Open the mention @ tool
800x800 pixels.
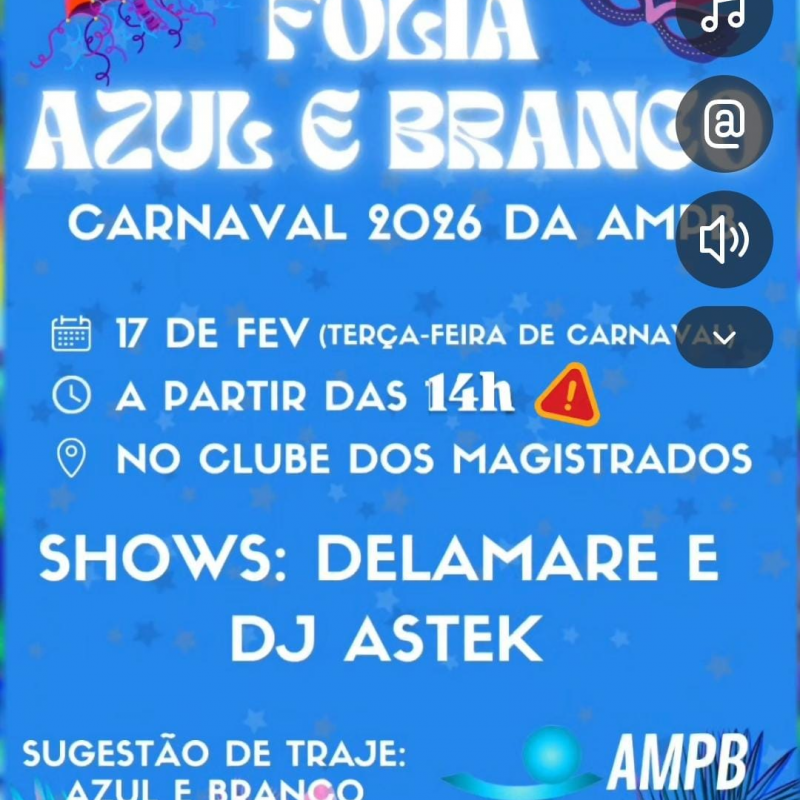(724, 124)
